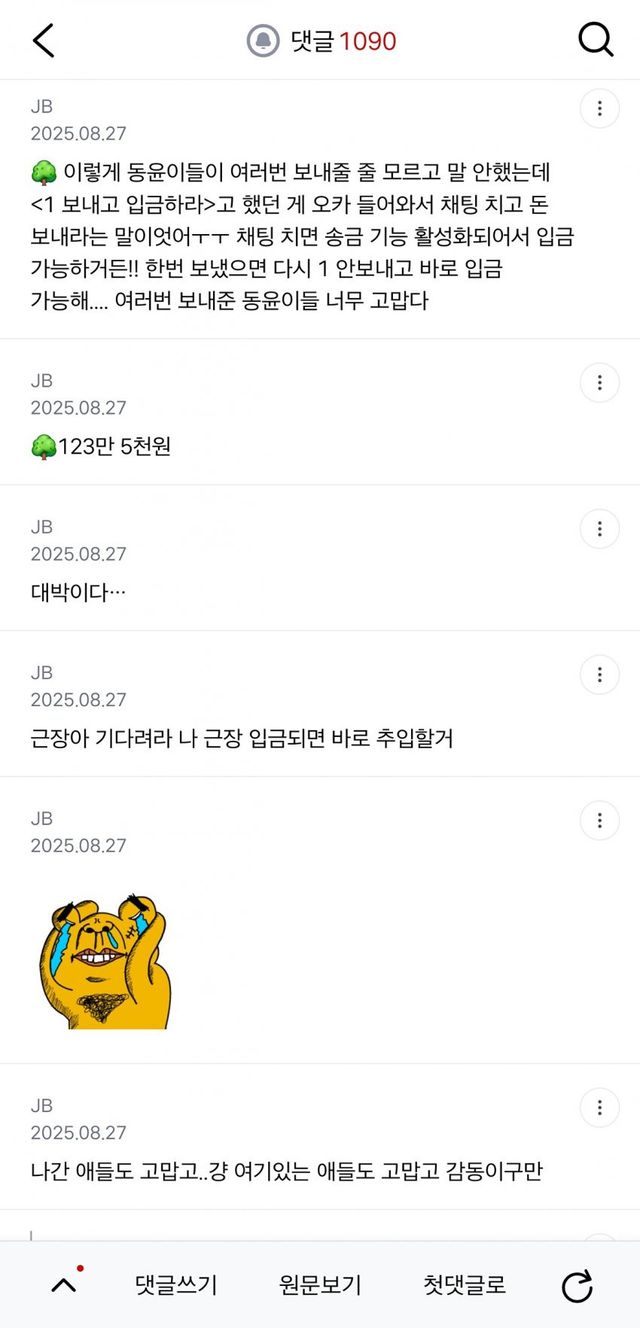The image size is (640, 1328).
Task: Open options for the 대박이다 comment
Action: pyautogui.click(x=599, y=529)
